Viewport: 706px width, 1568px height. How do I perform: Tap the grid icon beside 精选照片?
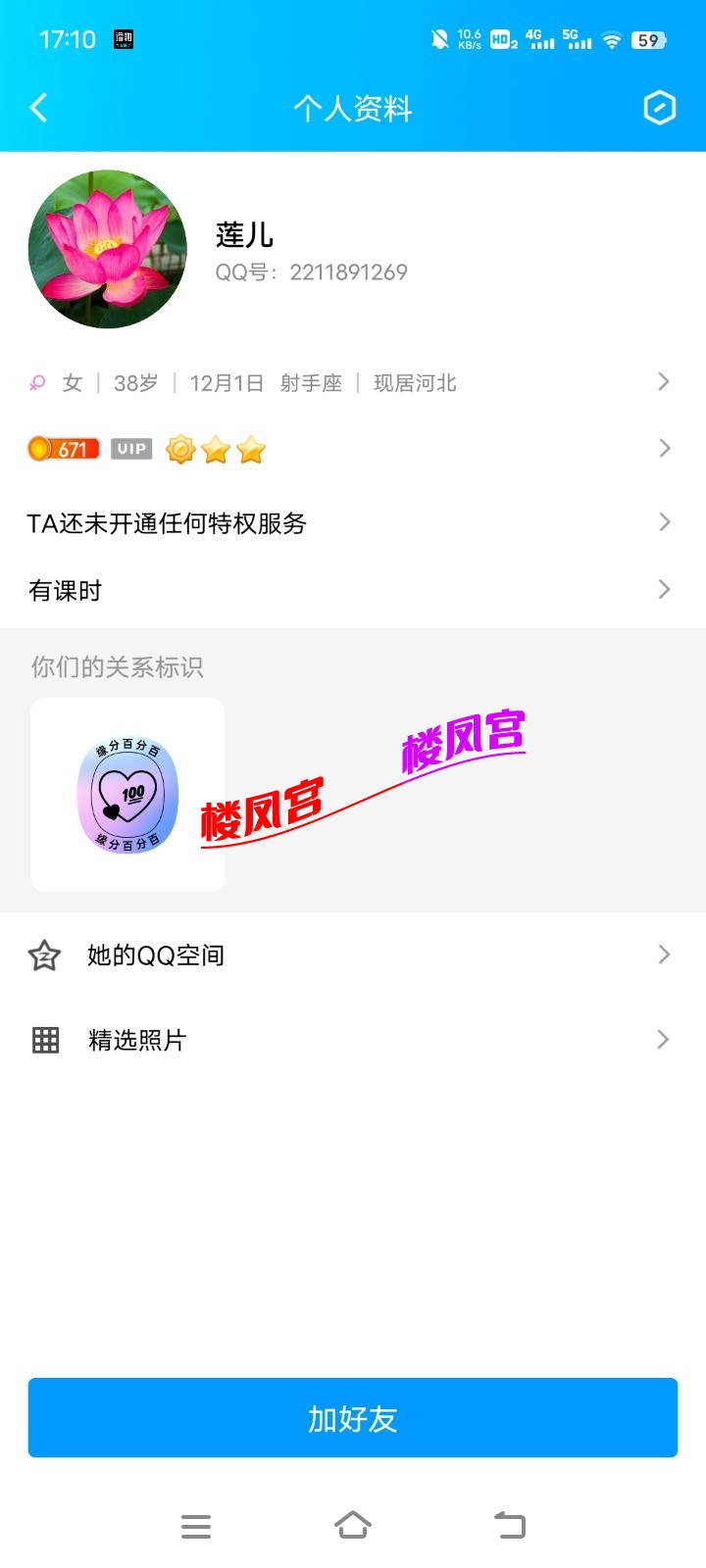44,1039
